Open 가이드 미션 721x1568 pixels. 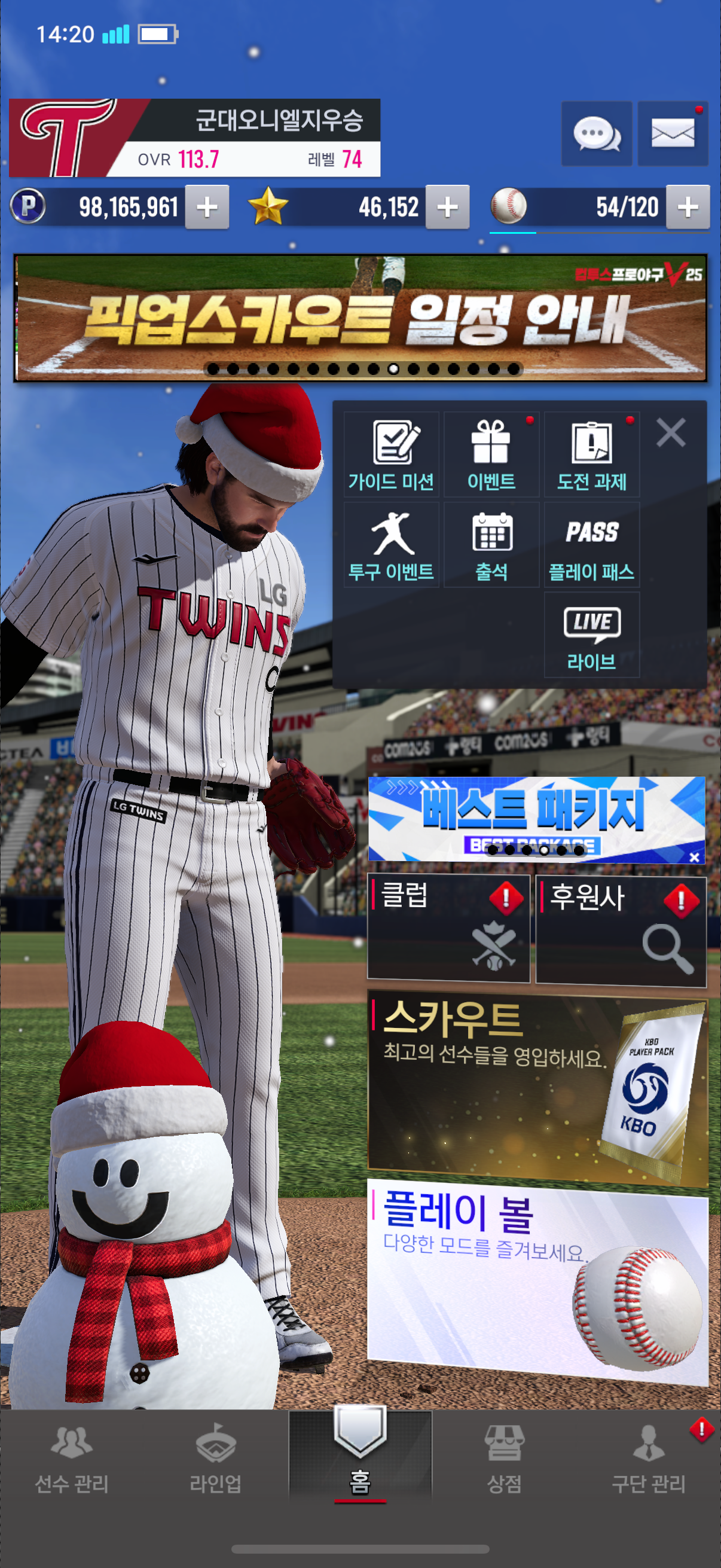click(x=391, y=454)
